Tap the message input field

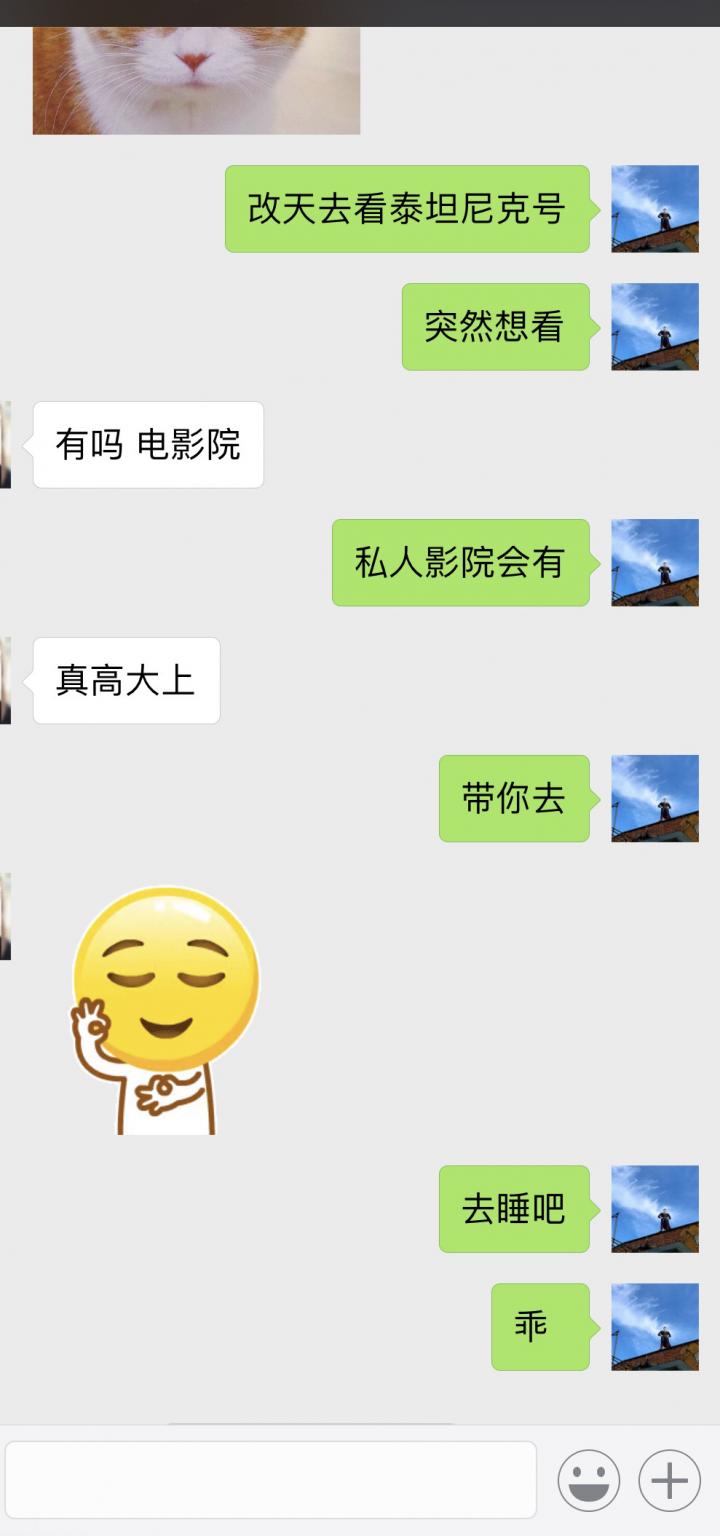[270, 1480]
